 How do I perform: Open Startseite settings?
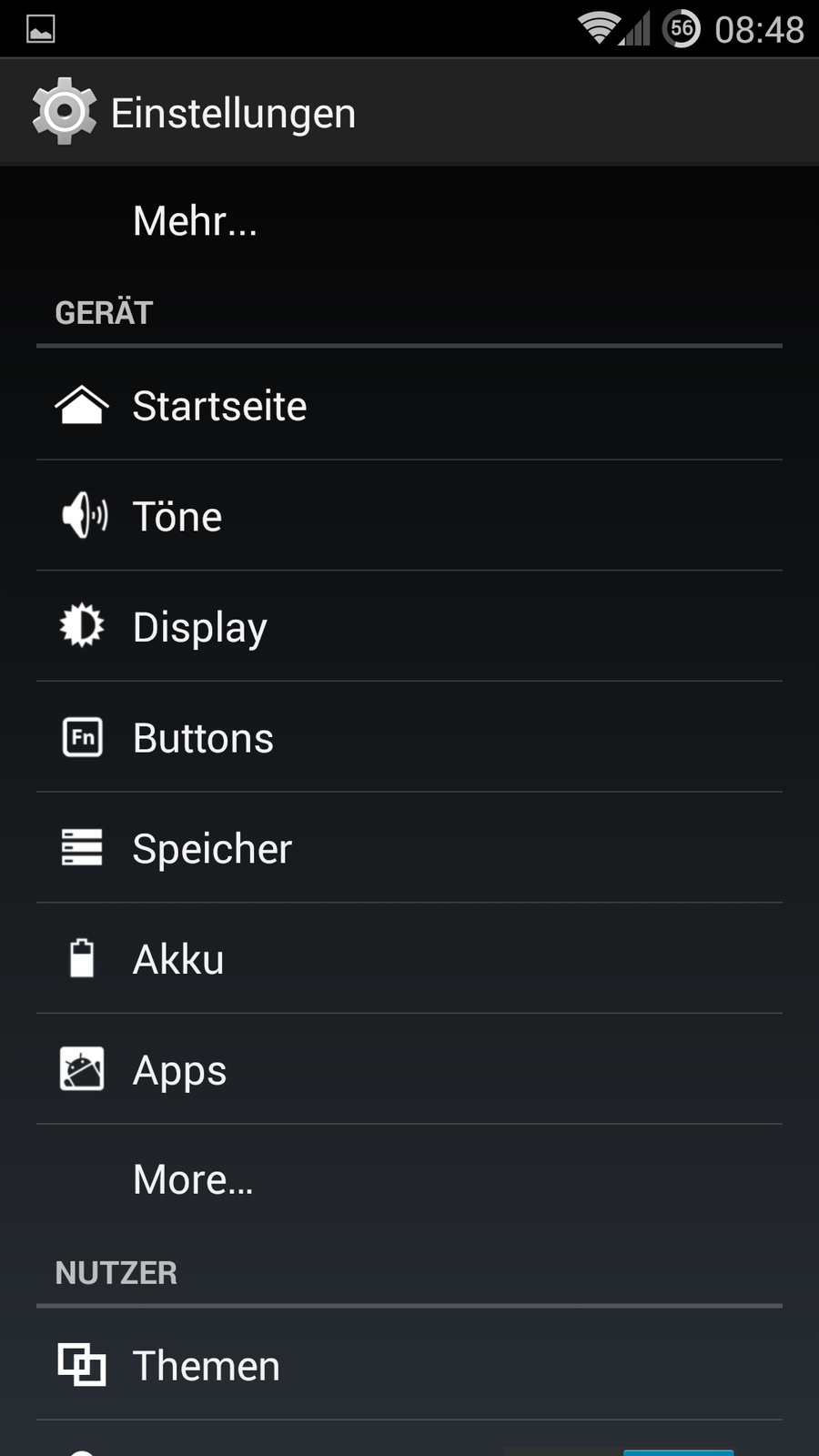pyautogui.click(x=219, y=406)
